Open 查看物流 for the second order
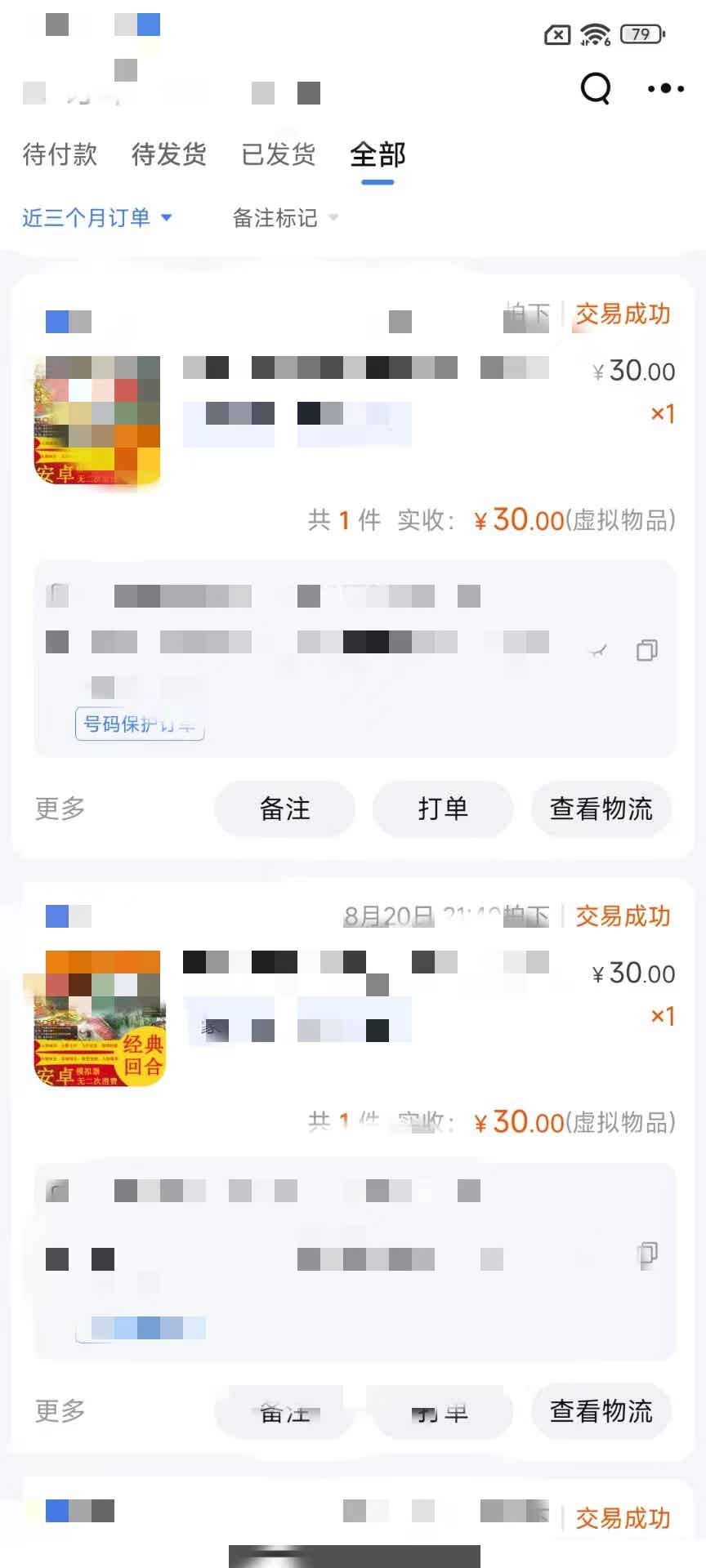The width and height of the screenshot is (706, 1568). [x=601, y=1411]
